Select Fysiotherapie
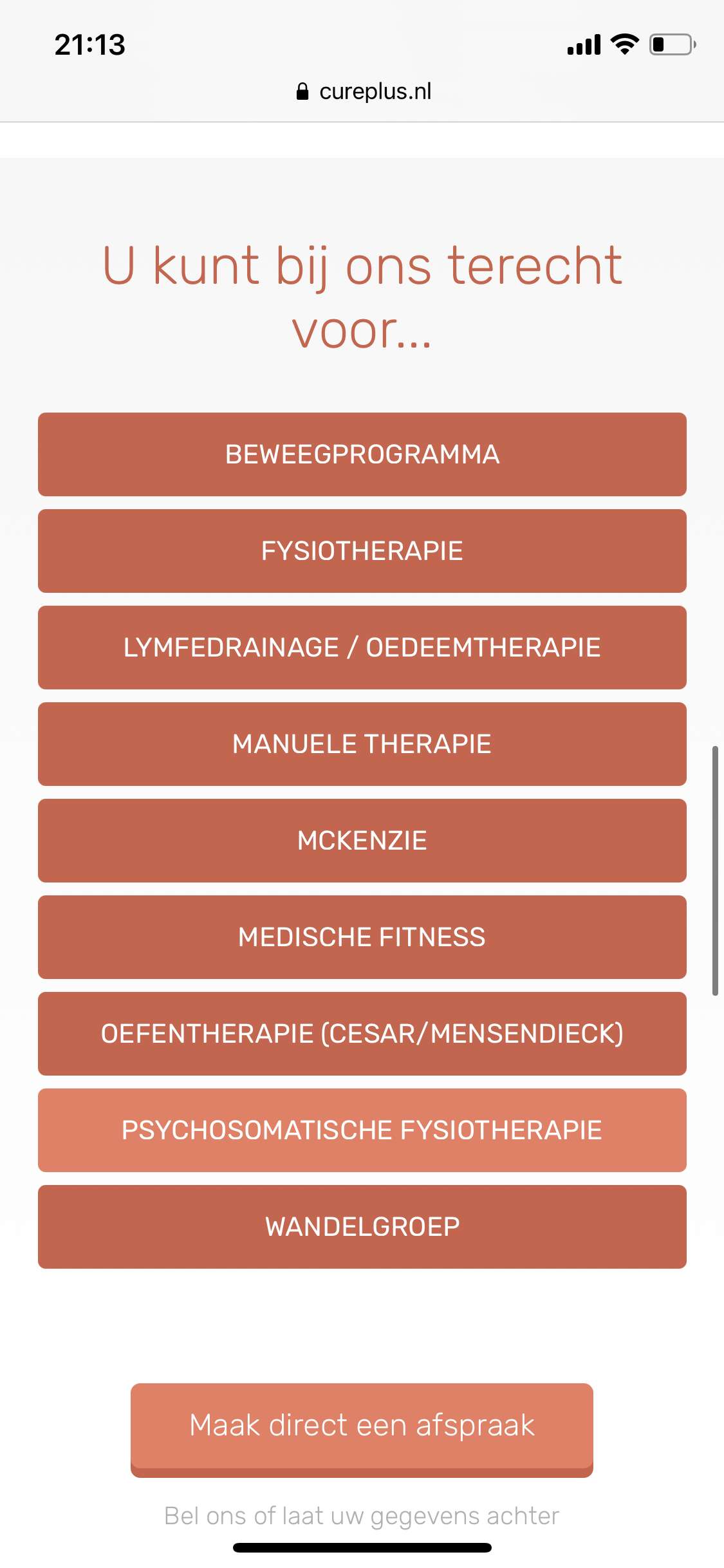Viewport: 724px width, 1568px height. (x=362, y=551)
